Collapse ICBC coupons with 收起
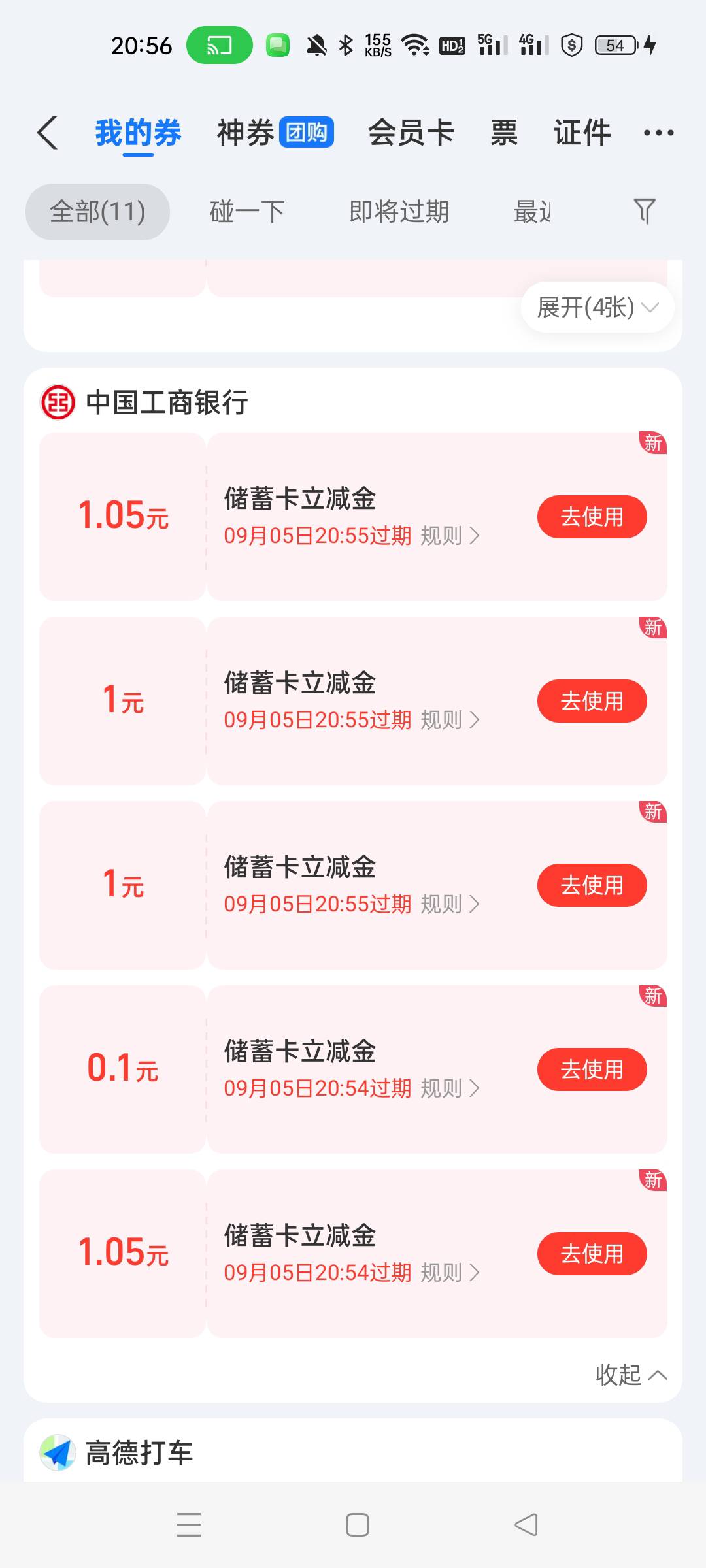The image size is (706, 1568). click(x=631, y=1375)
